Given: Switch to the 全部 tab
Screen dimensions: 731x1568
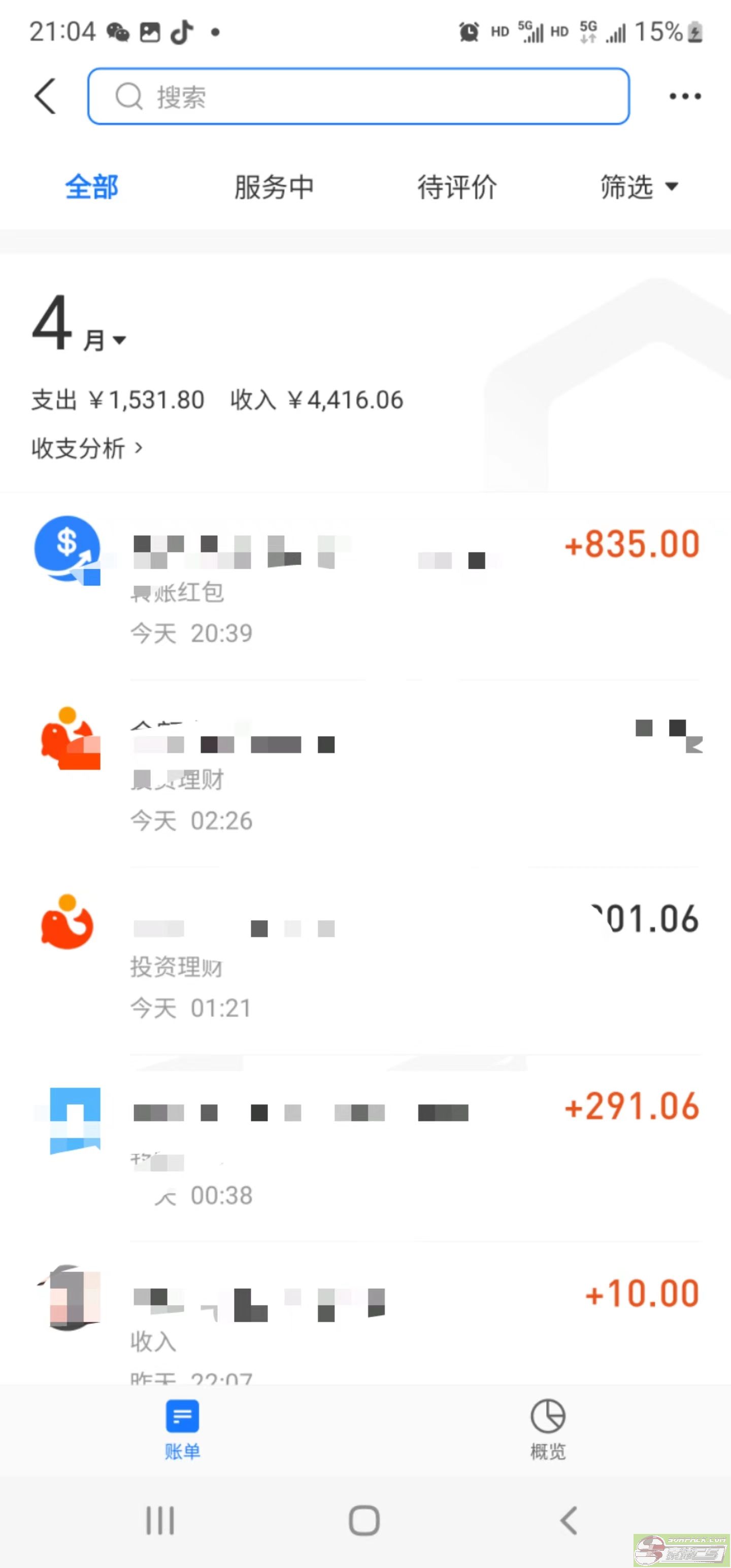Looking at the screenshot, I should (92, 186).
